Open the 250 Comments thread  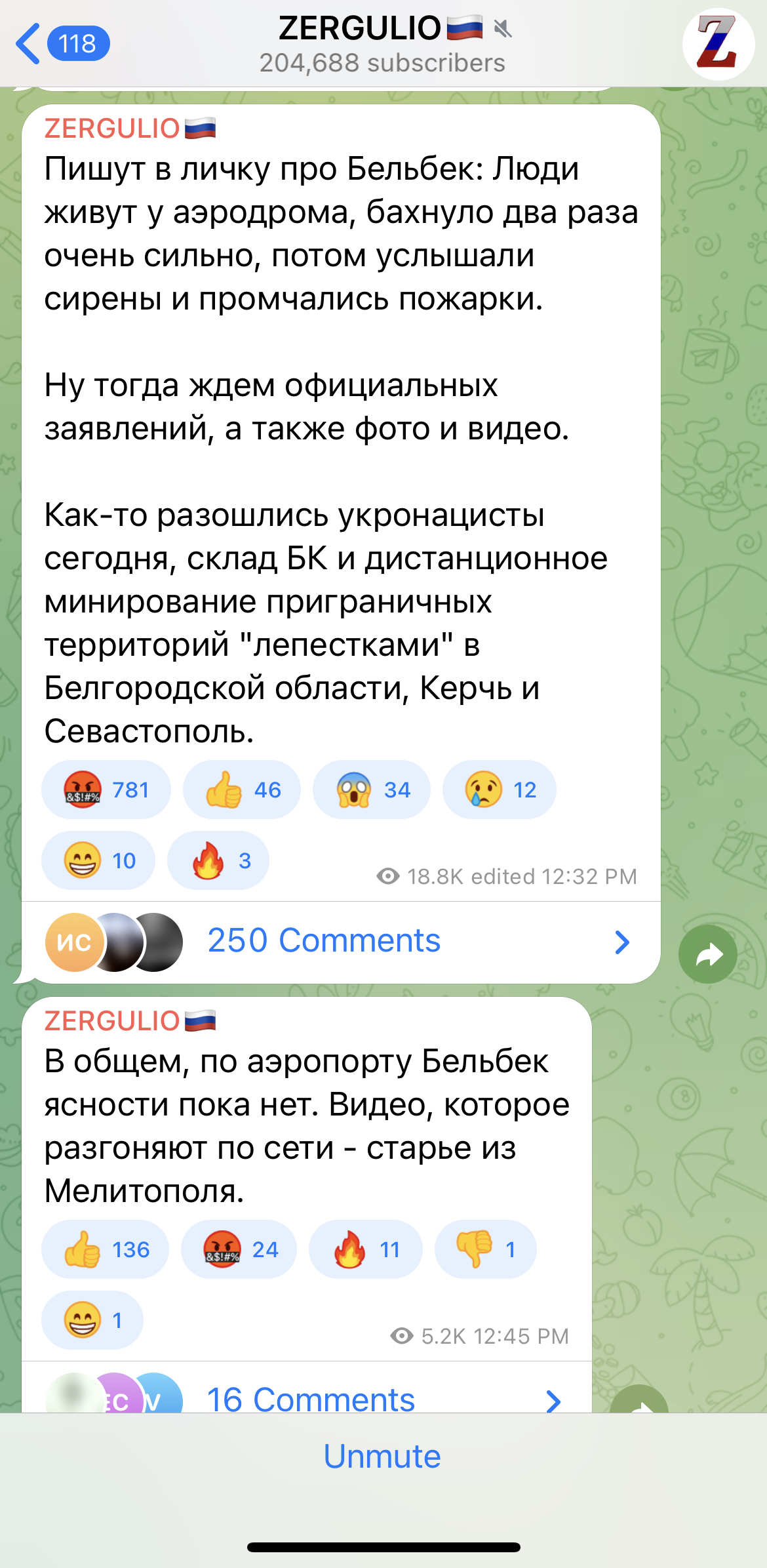(x=341, y=942)
